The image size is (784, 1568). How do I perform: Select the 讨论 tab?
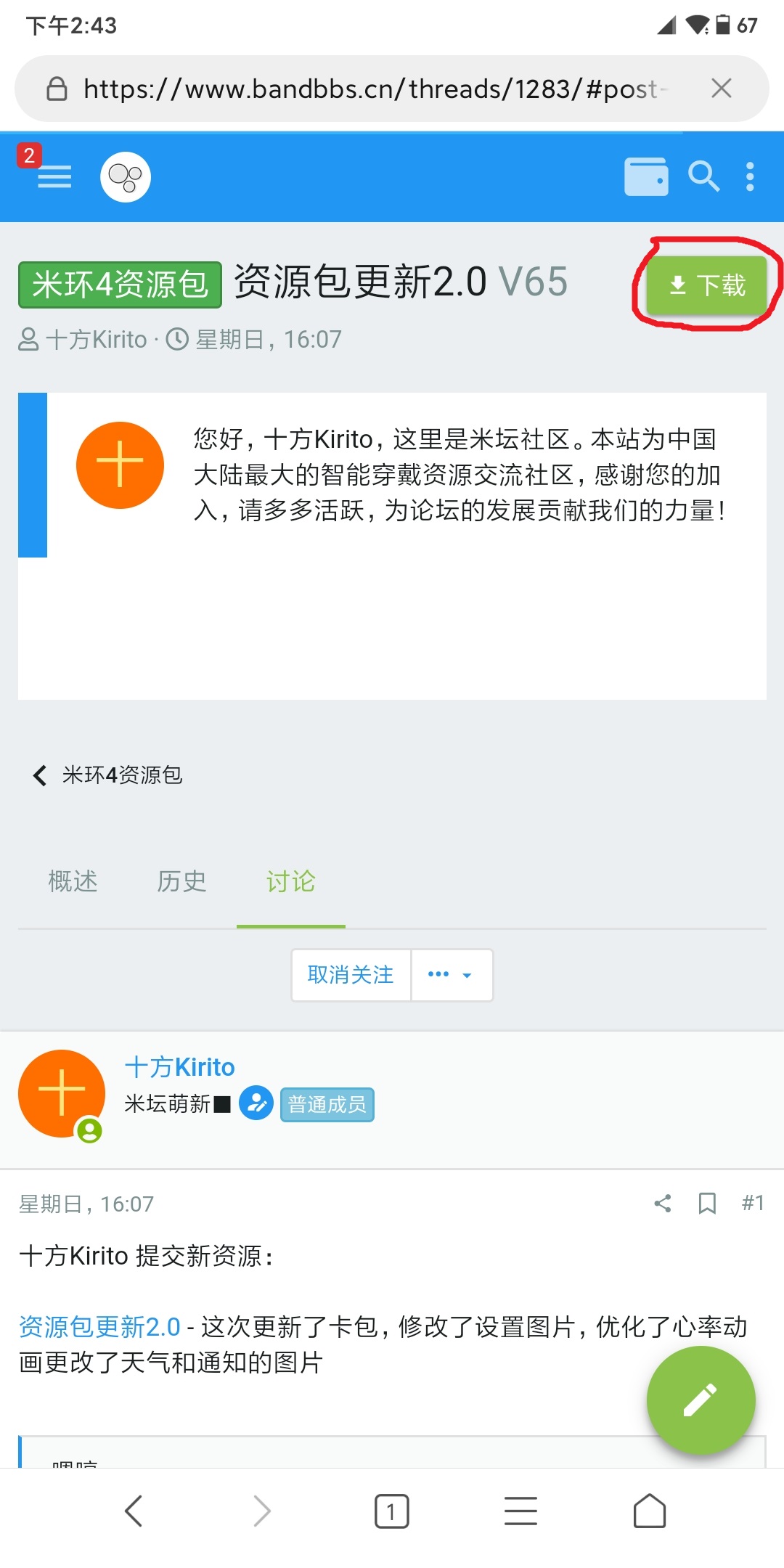290,882
